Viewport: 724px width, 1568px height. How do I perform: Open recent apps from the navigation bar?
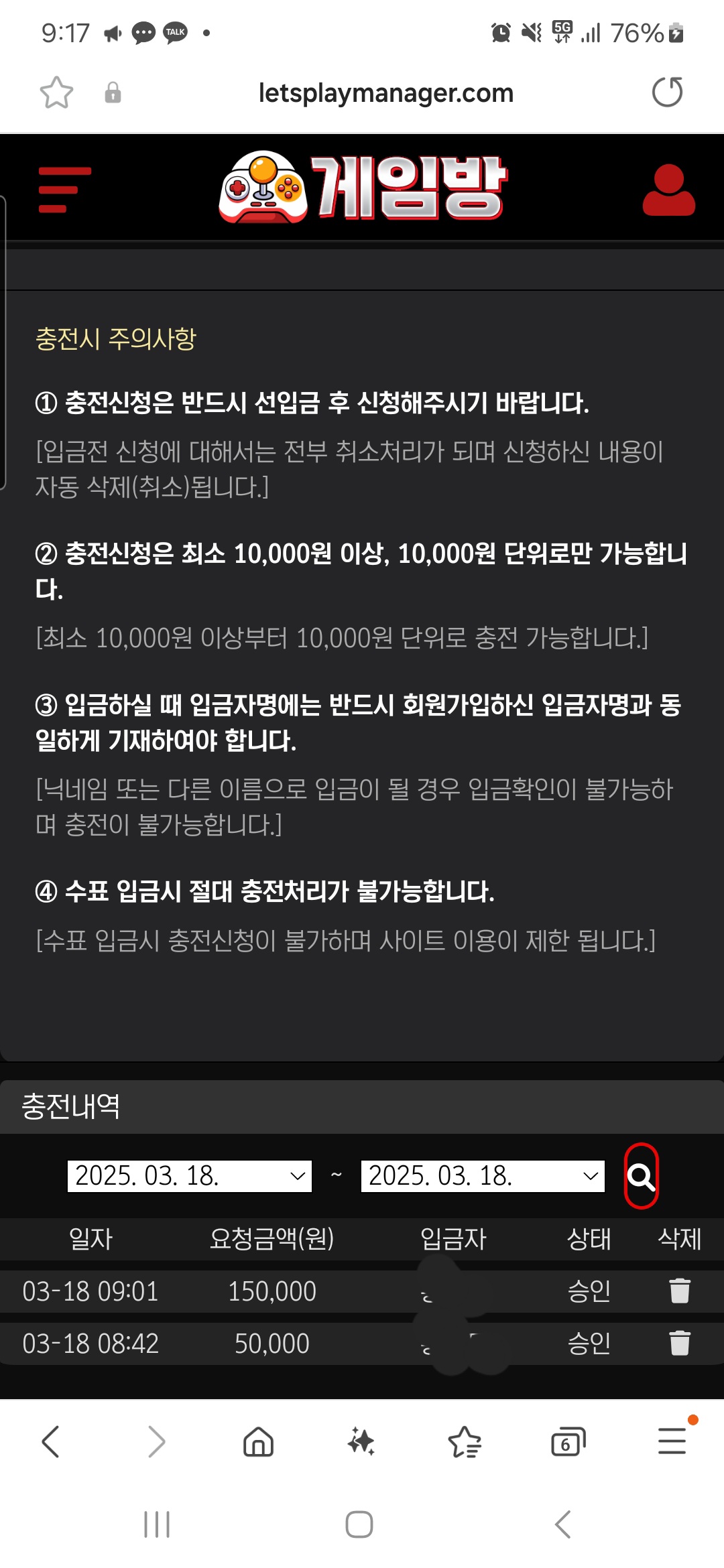click(157, 1524)
